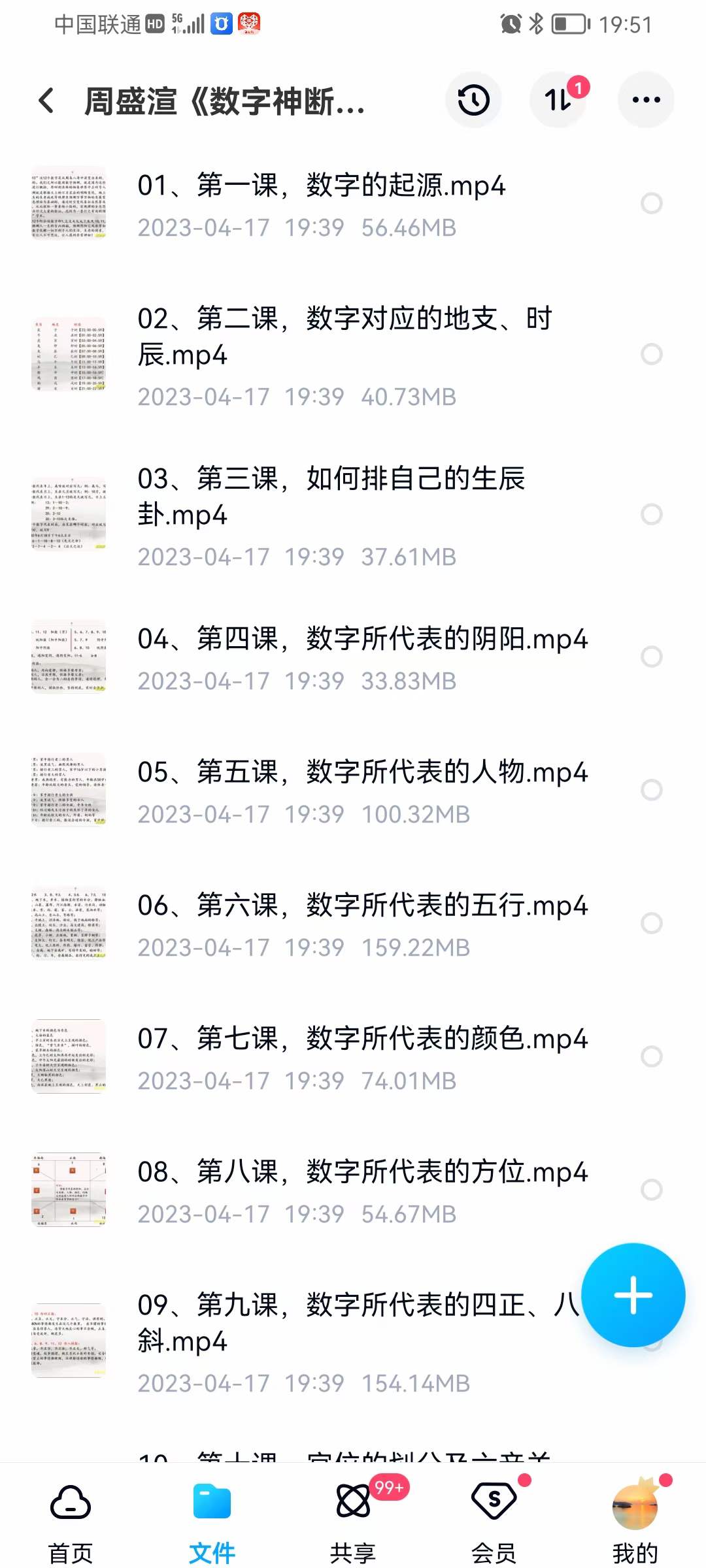This screenshot has height=1568, width=706.
Task: Tap the floating blue plus button
Action: click(633, 1296)
